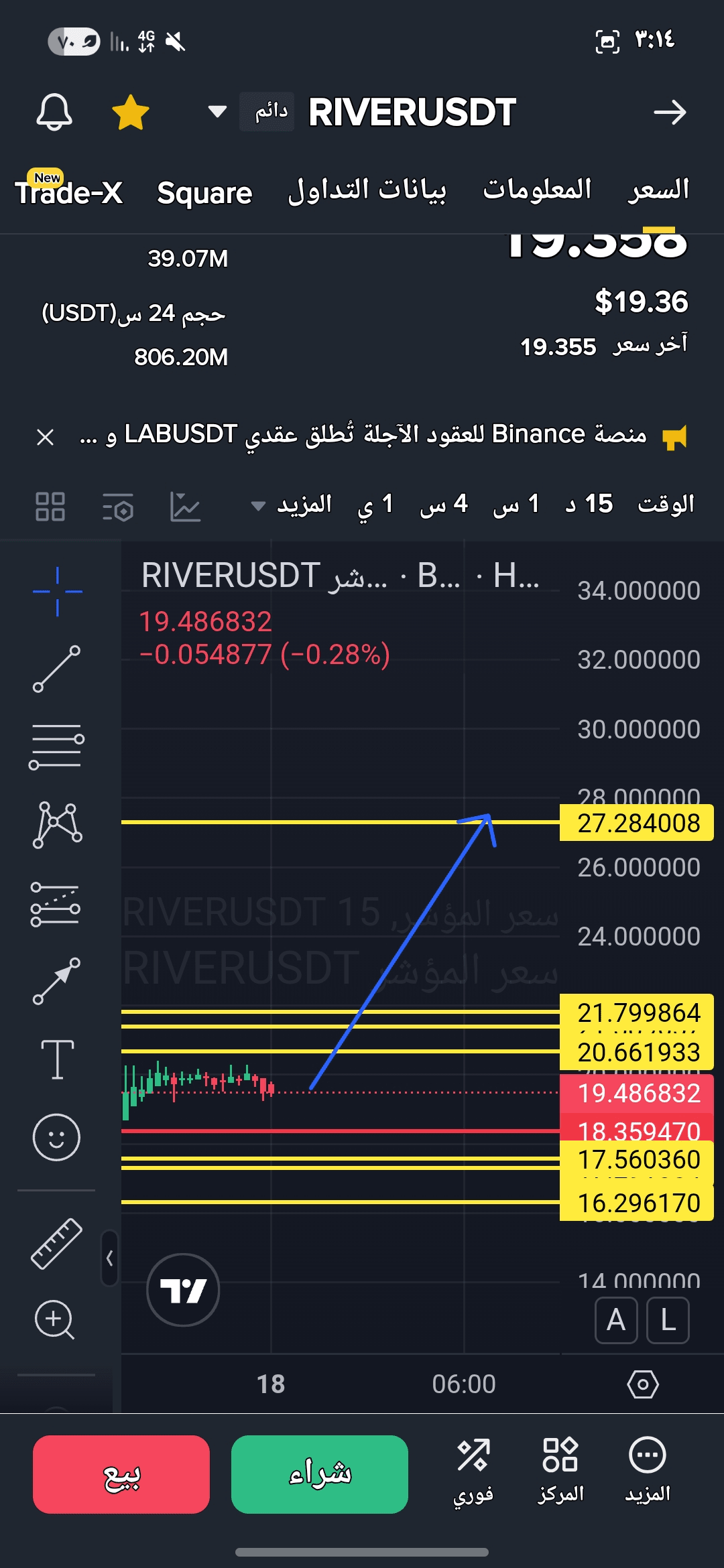Switch to the Square tab
The height and width of the screenshot is (1568, 724).
click(204, 192)
